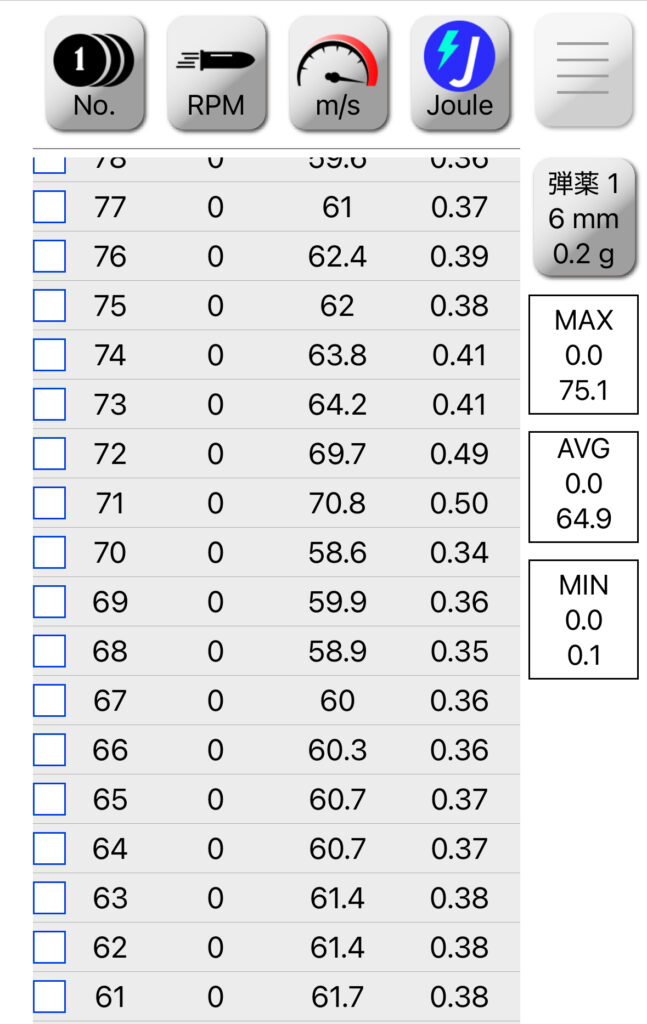Select shot 72 using its checkbox
Screen dimensions: 647x1024
(x=50, y=453)
